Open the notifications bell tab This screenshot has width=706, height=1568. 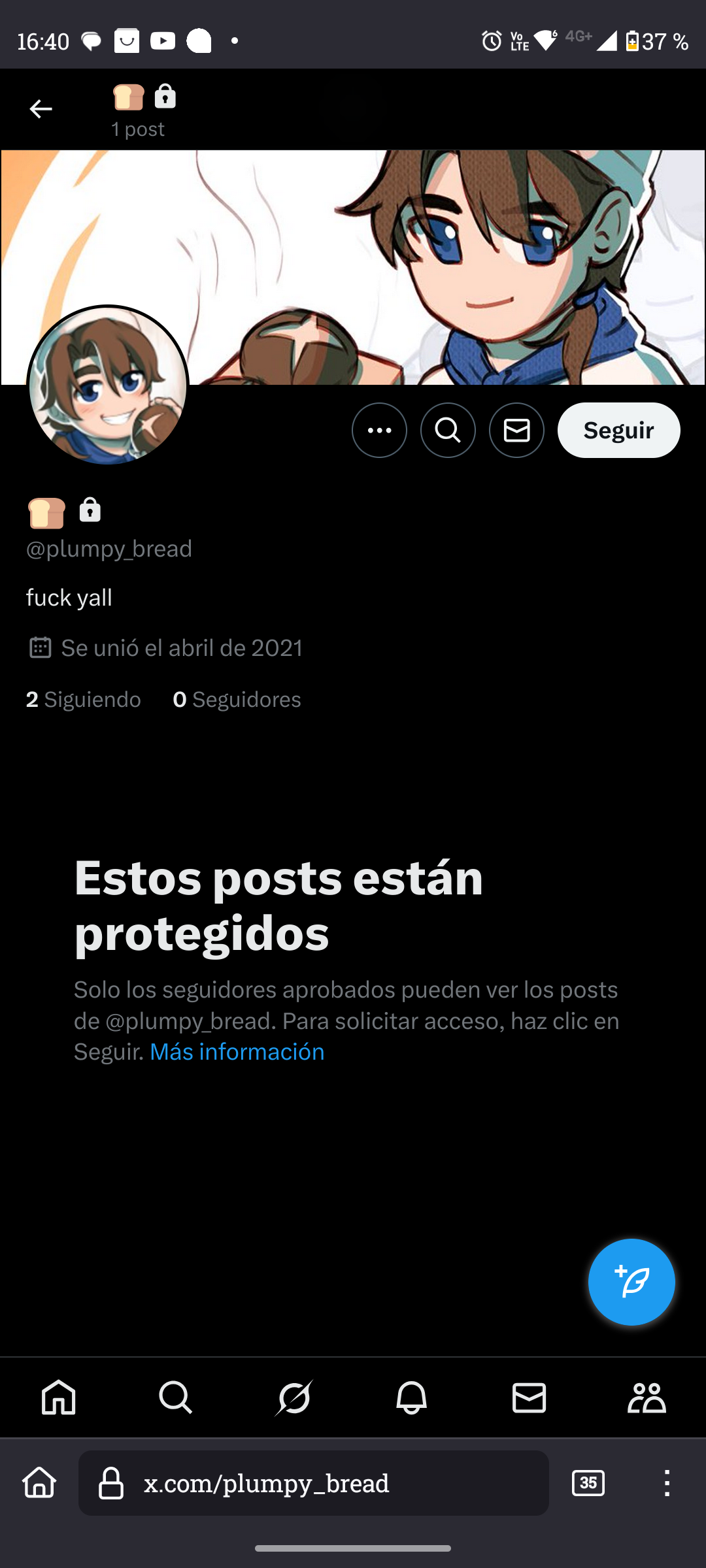click(x=411, y=1398)
